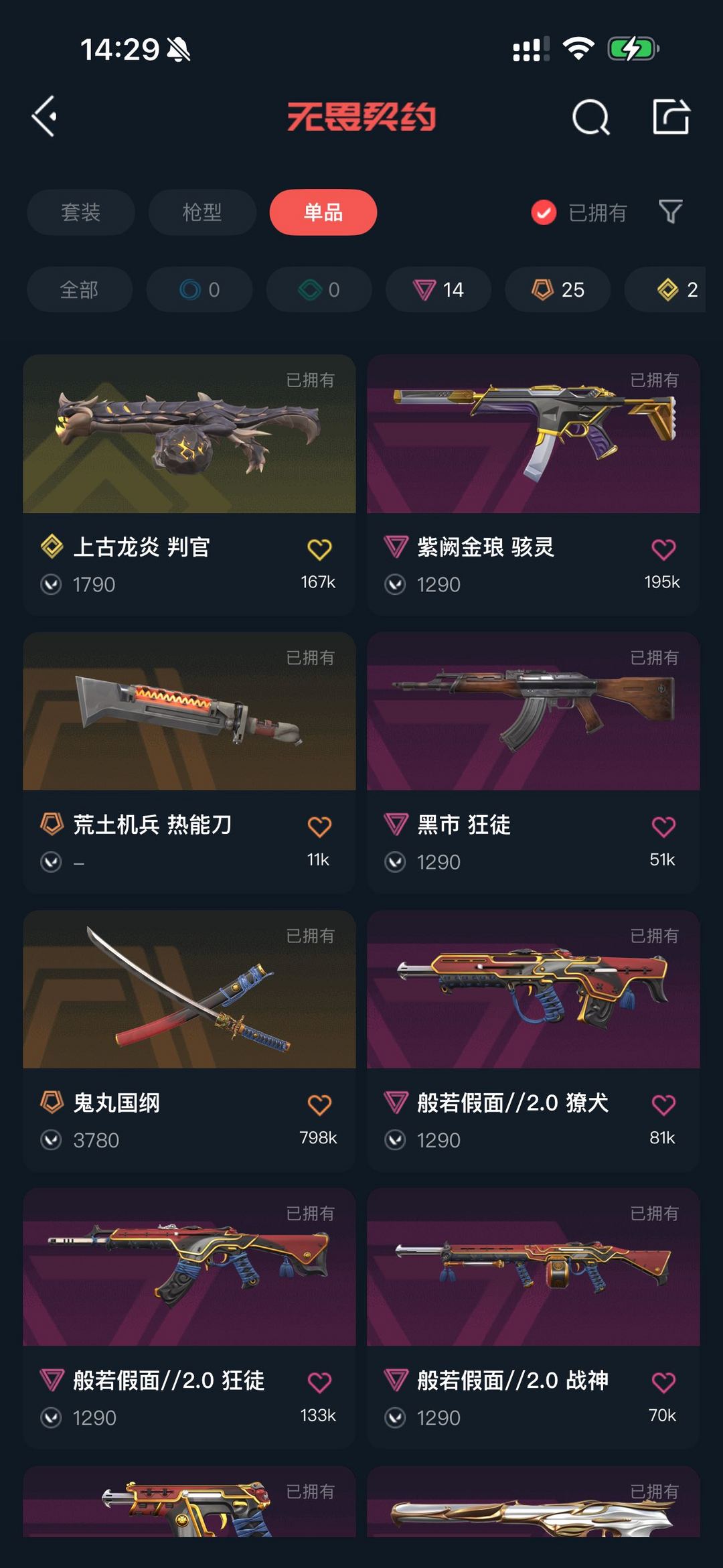Select the orange currency filter showing 25

point(557,290)
